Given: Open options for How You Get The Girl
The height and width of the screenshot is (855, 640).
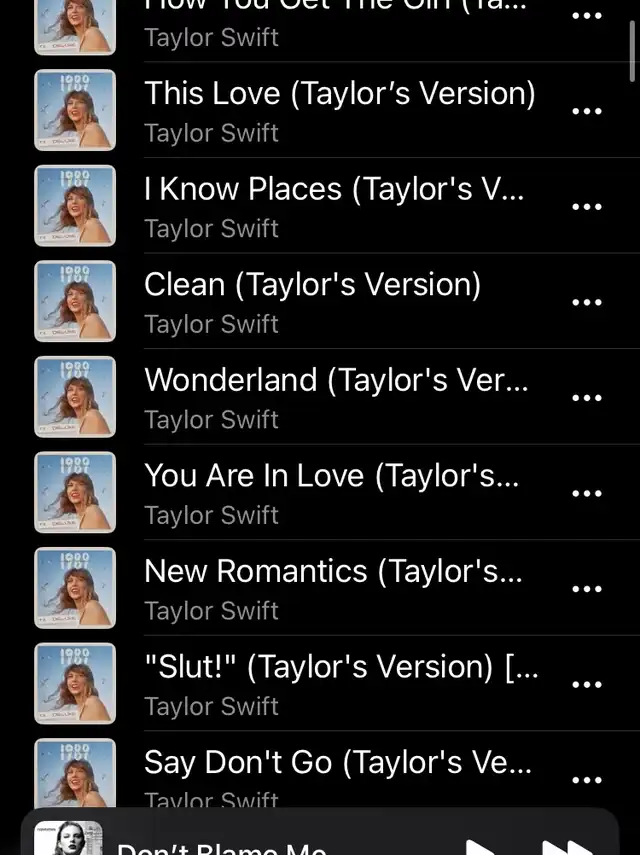Looking at the screenshot, I should 586,16.
